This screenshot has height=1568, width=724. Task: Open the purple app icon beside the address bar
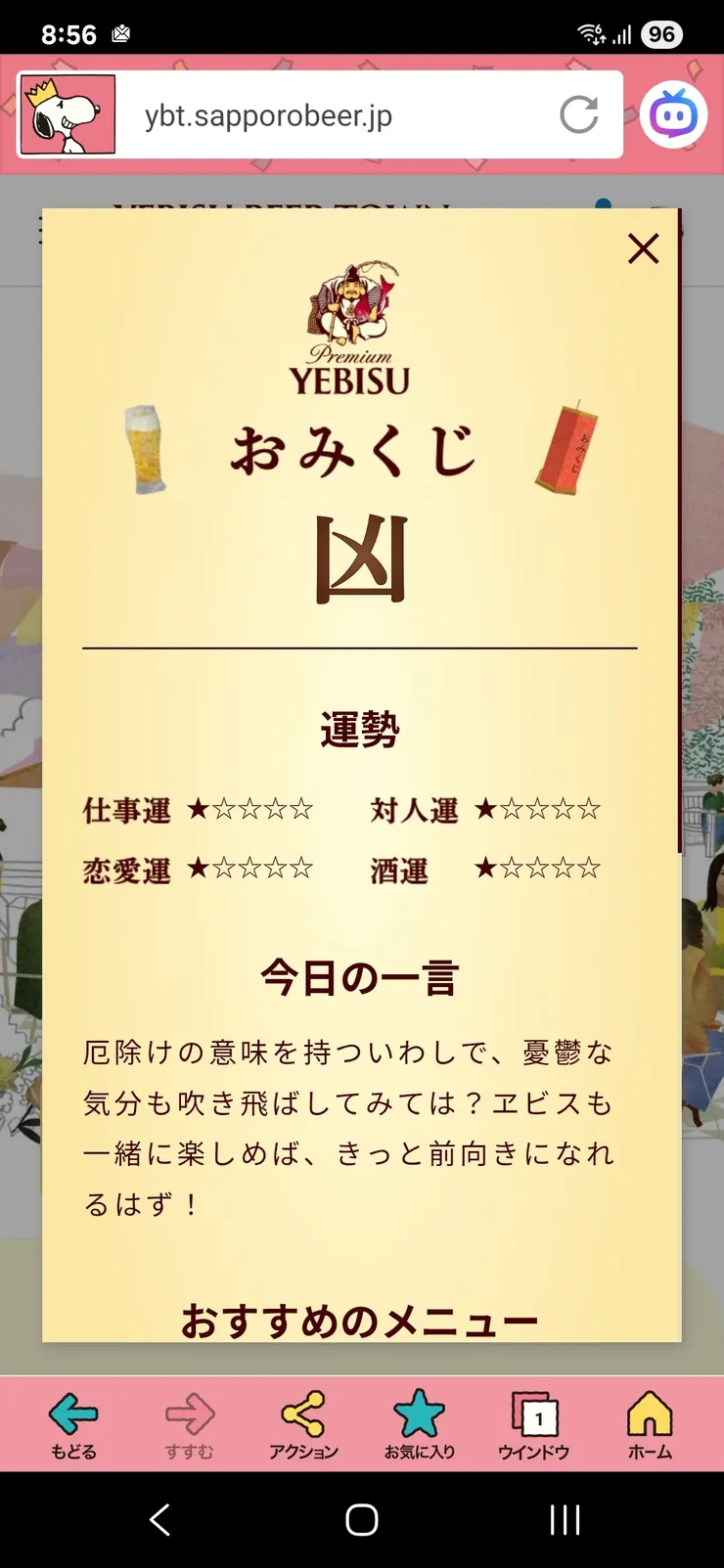pos(673,114)
